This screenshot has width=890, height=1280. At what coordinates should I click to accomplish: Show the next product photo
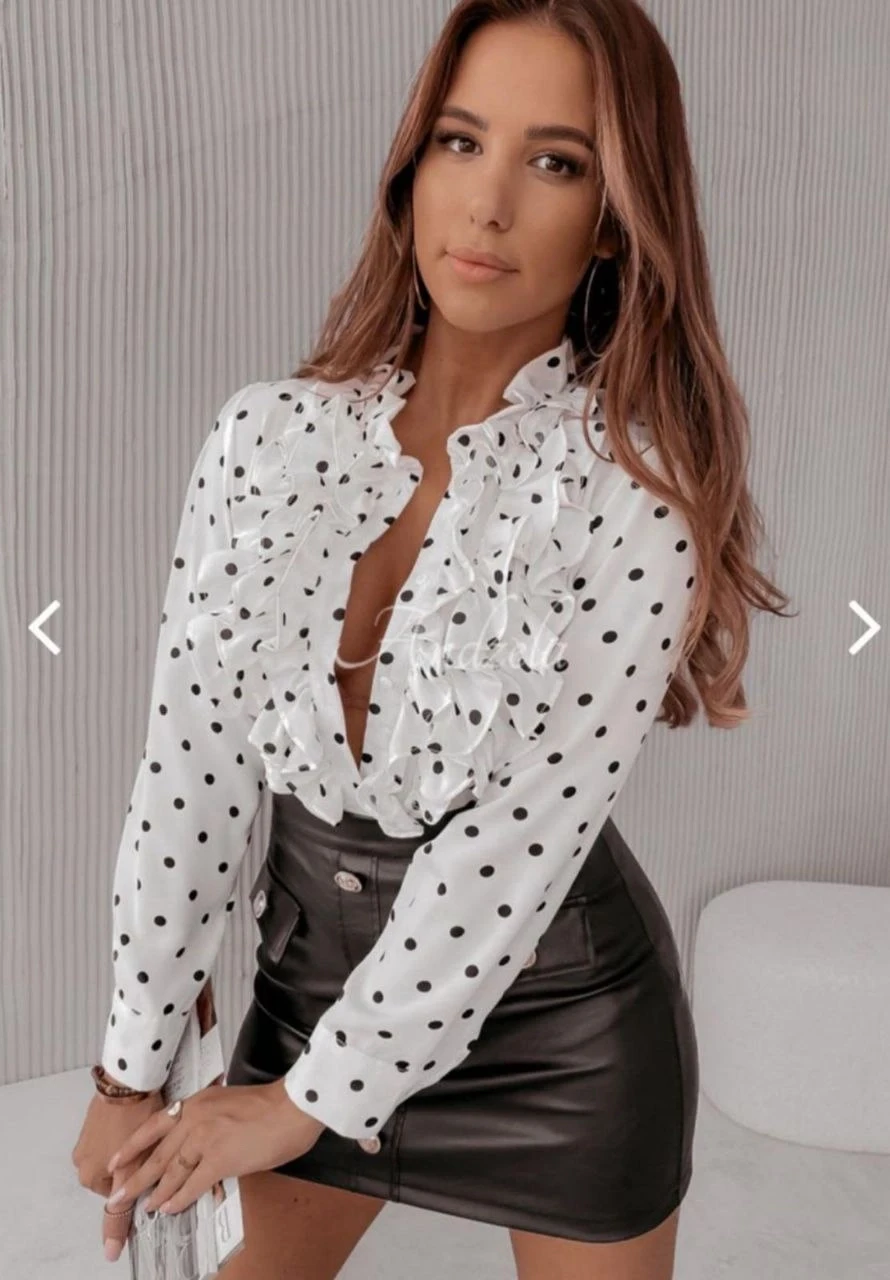pyautogui.click(x=863, y=628)
